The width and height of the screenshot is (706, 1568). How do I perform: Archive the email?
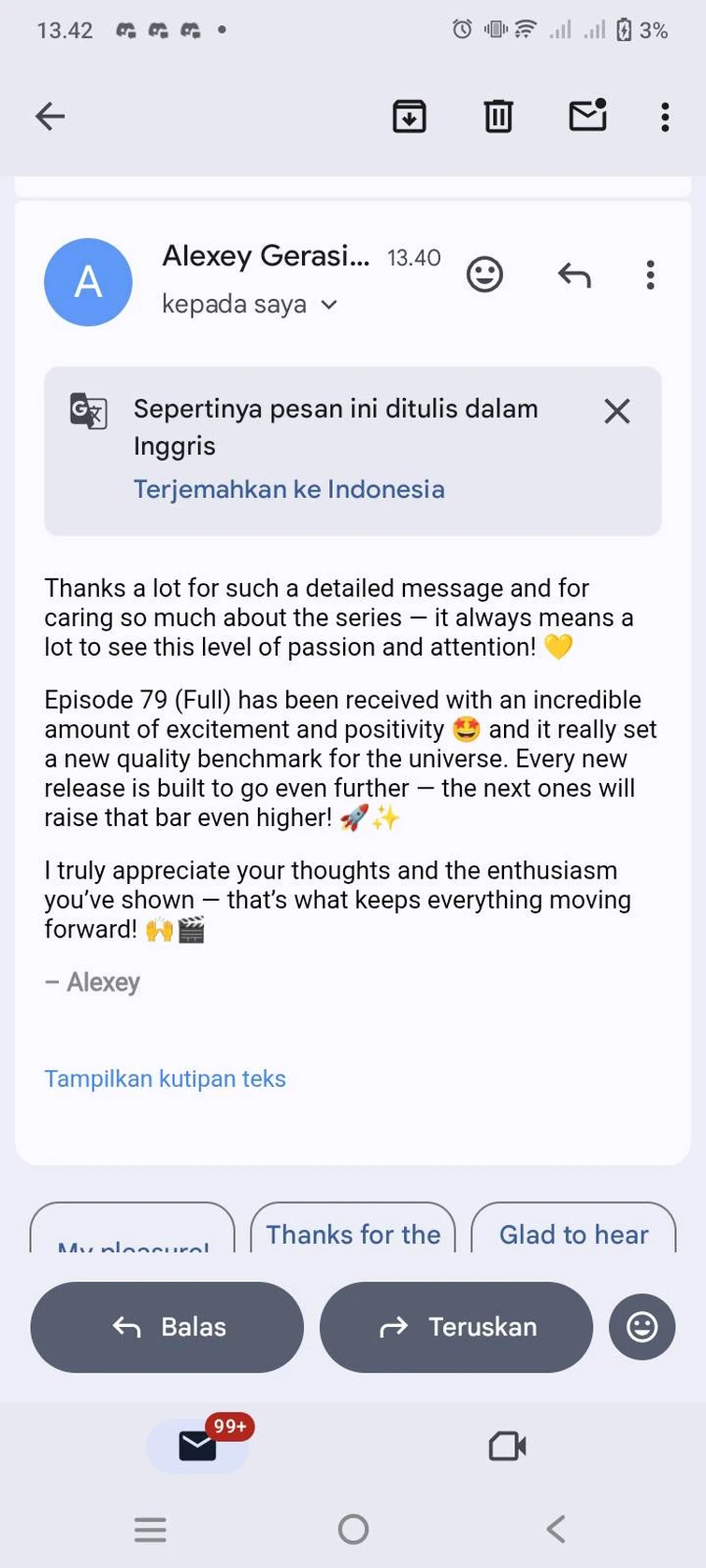point(409,116)
